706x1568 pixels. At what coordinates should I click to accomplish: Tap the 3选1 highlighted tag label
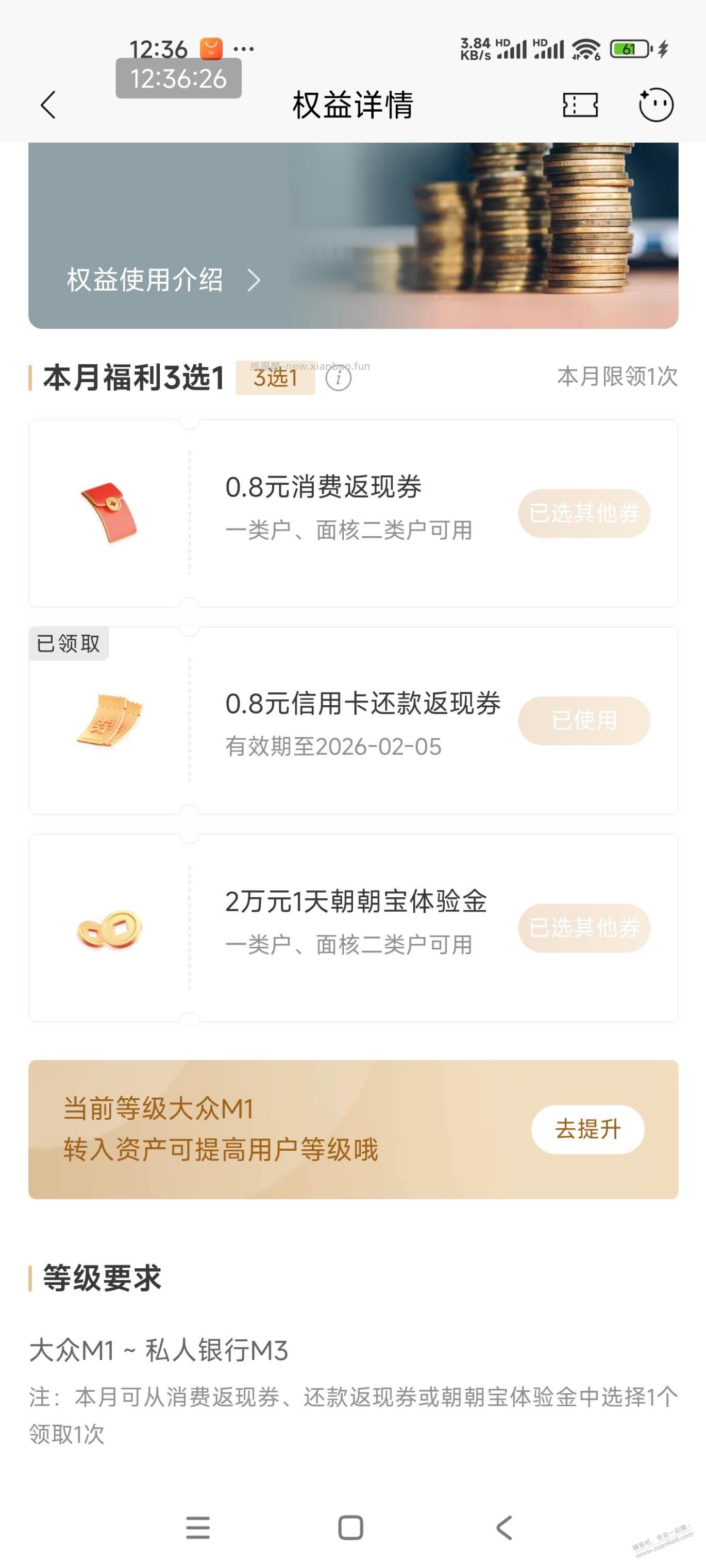tap(275, 379)
